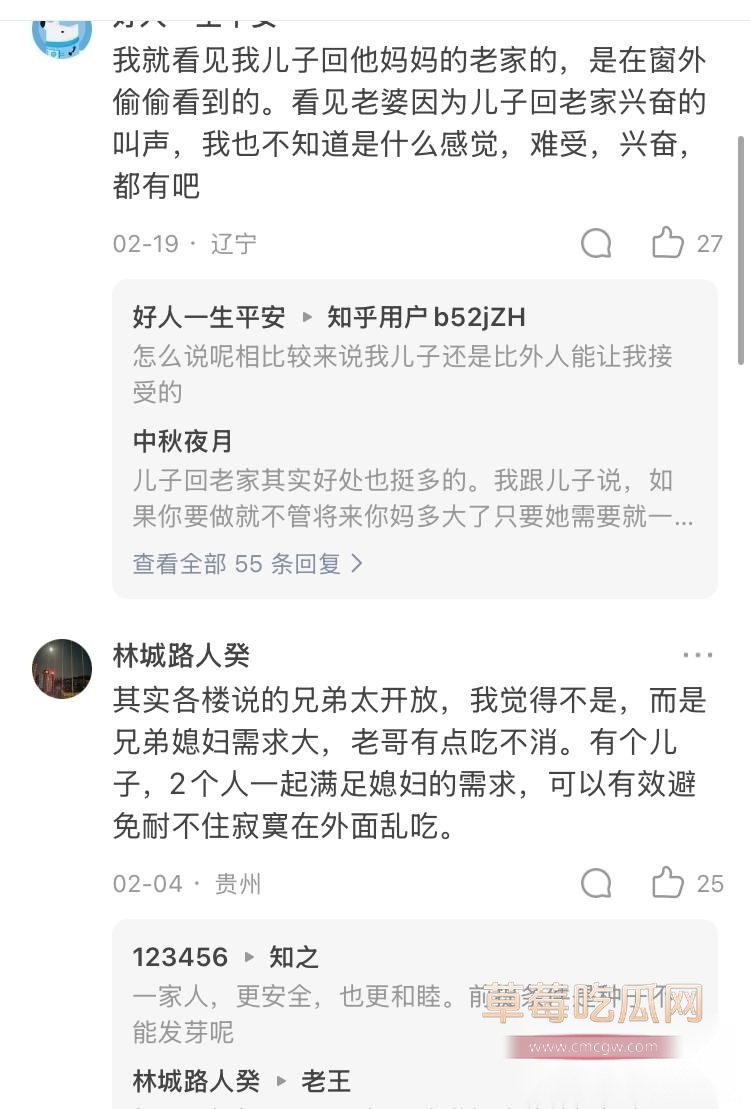Tap the comment bubble icon under 林城路人癸's comment
Image resolution: width=750 pixels, height=1109 pixels.
pyautogui.click(x=597, y=883)
